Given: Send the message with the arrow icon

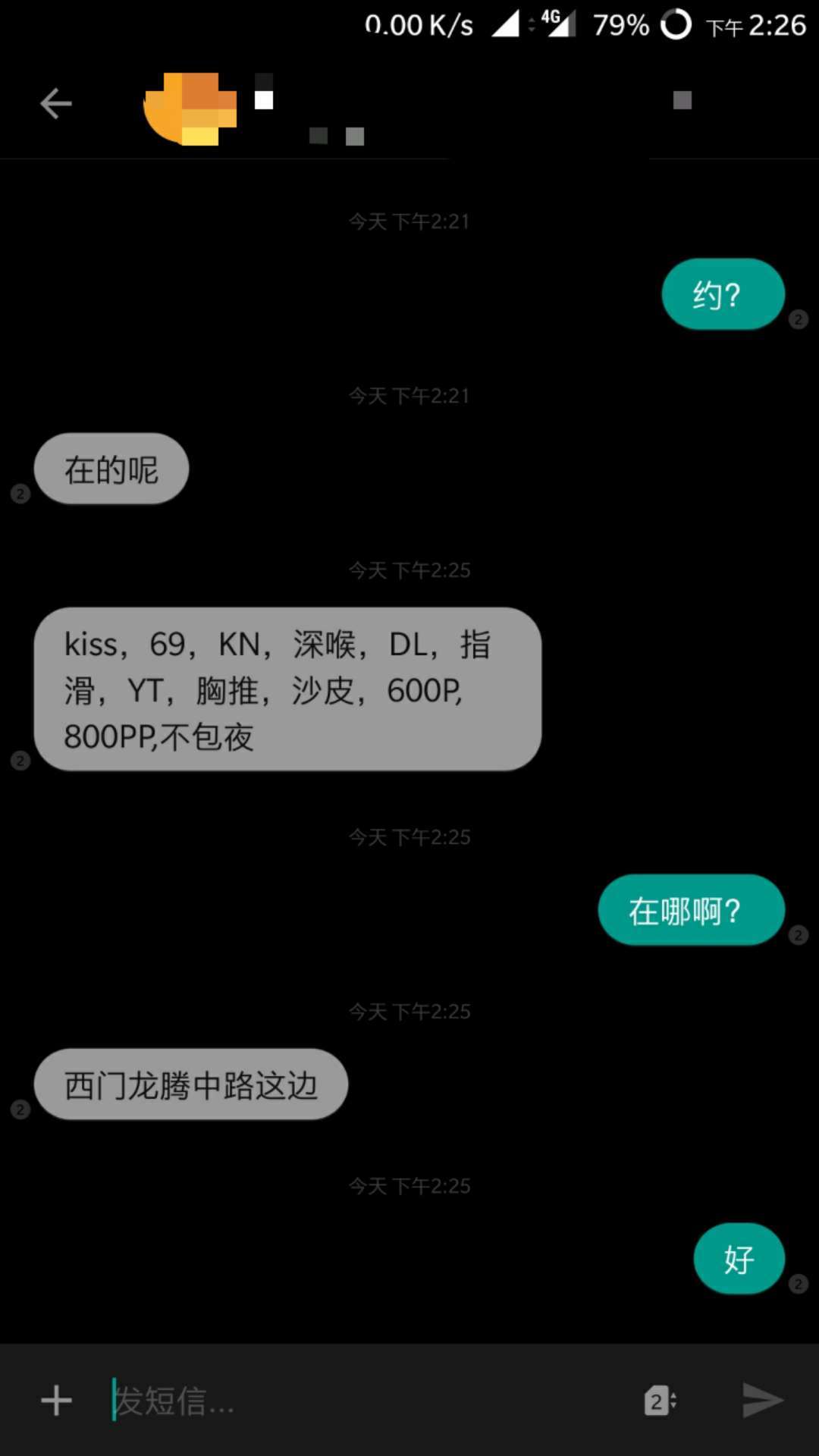Looking at the screenshot, I should tap(762, 1400).
